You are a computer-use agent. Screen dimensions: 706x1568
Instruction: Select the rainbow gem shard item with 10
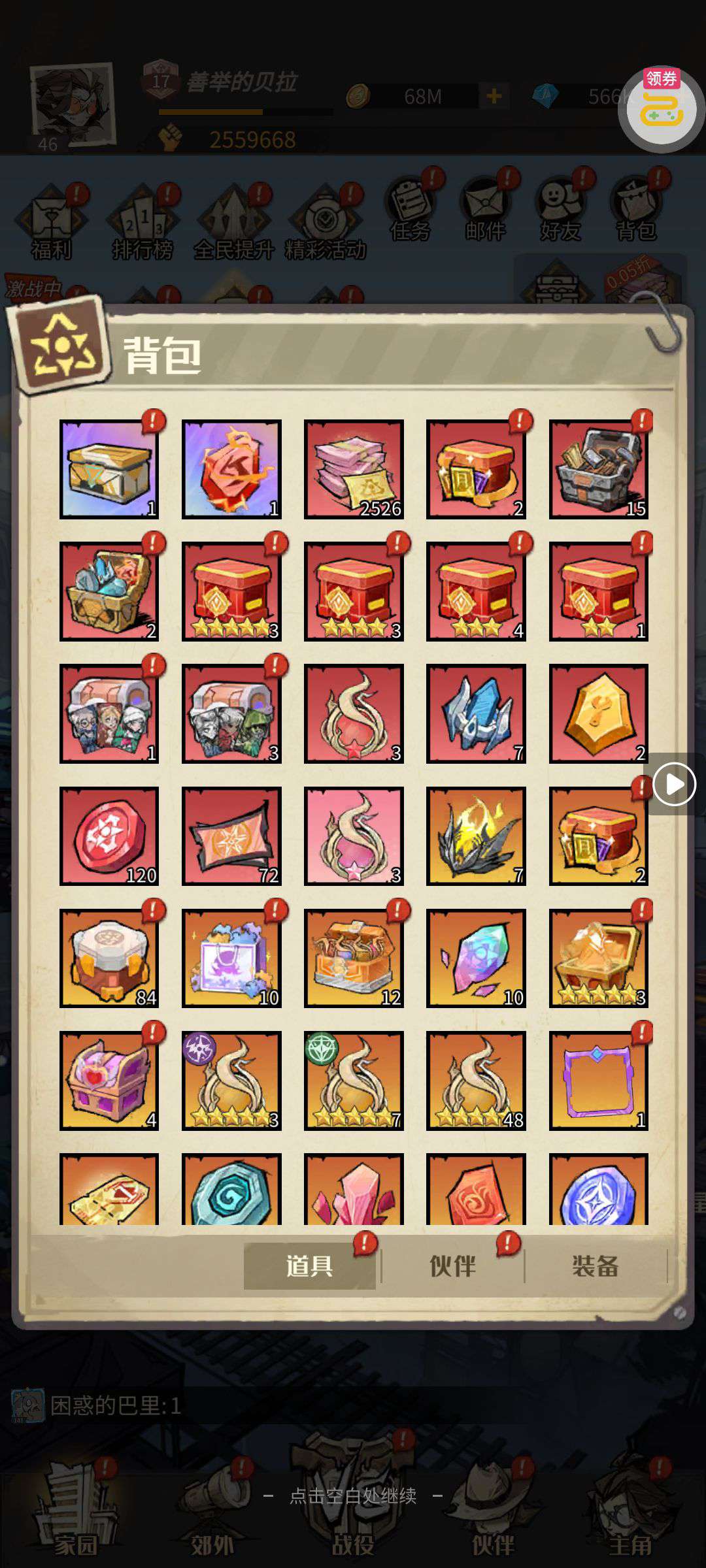476,958
